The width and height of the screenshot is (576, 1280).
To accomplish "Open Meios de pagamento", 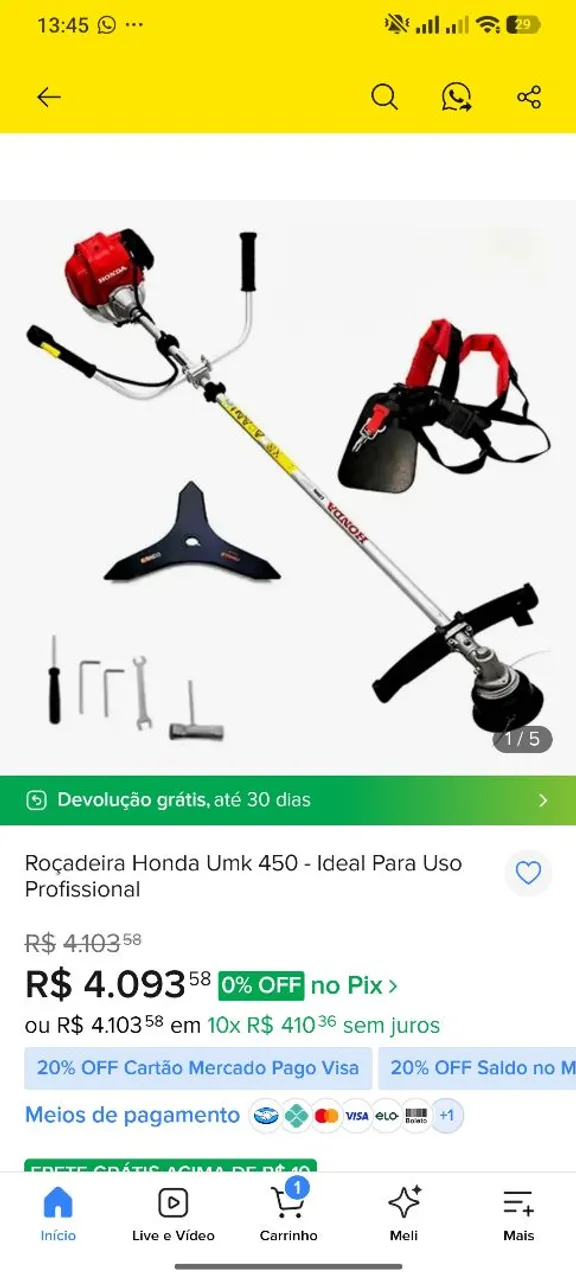I will click(132, 1115).
